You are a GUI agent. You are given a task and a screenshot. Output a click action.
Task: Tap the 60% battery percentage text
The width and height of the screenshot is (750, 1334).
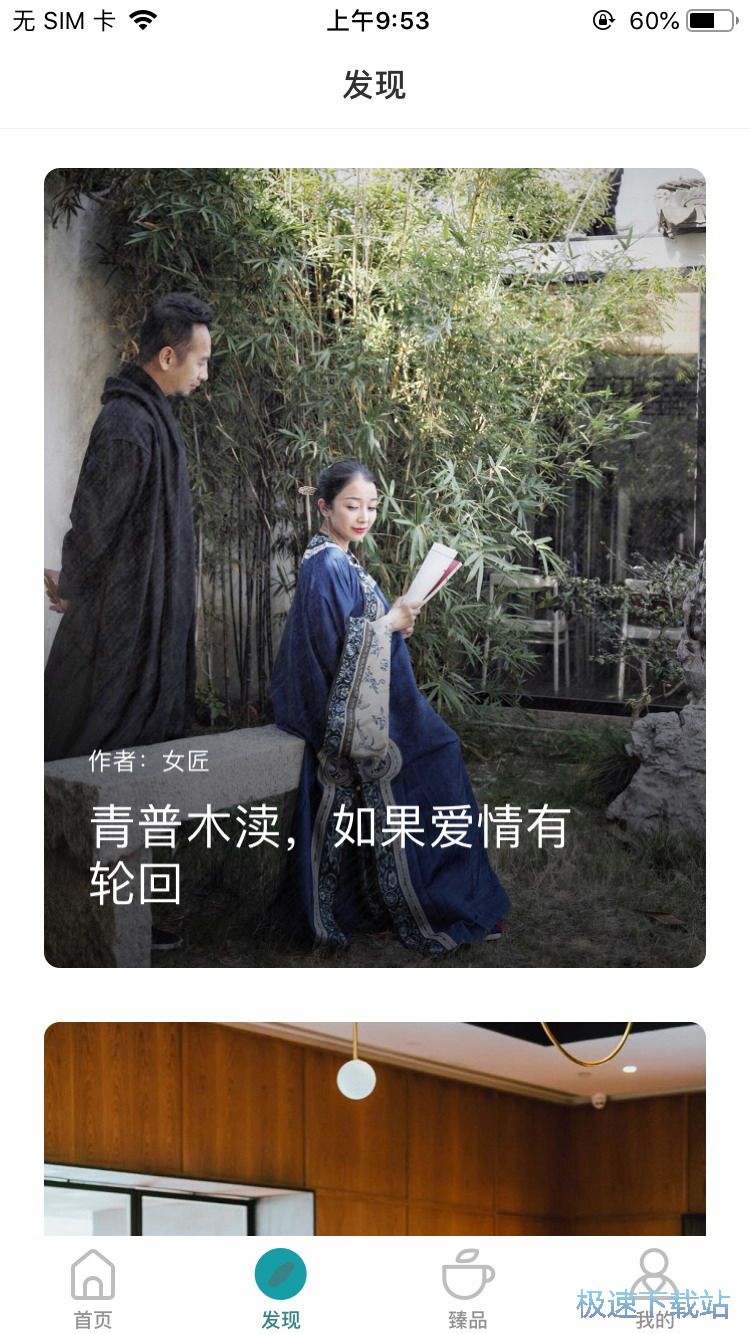(x=655, y=18)
